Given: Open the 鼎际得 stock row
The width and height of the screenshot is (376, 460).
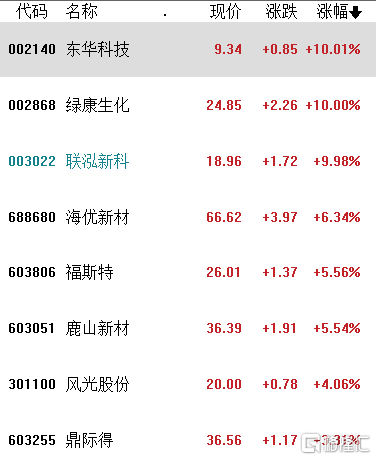Looking at the screenshot, I should (x=188, y=440).
